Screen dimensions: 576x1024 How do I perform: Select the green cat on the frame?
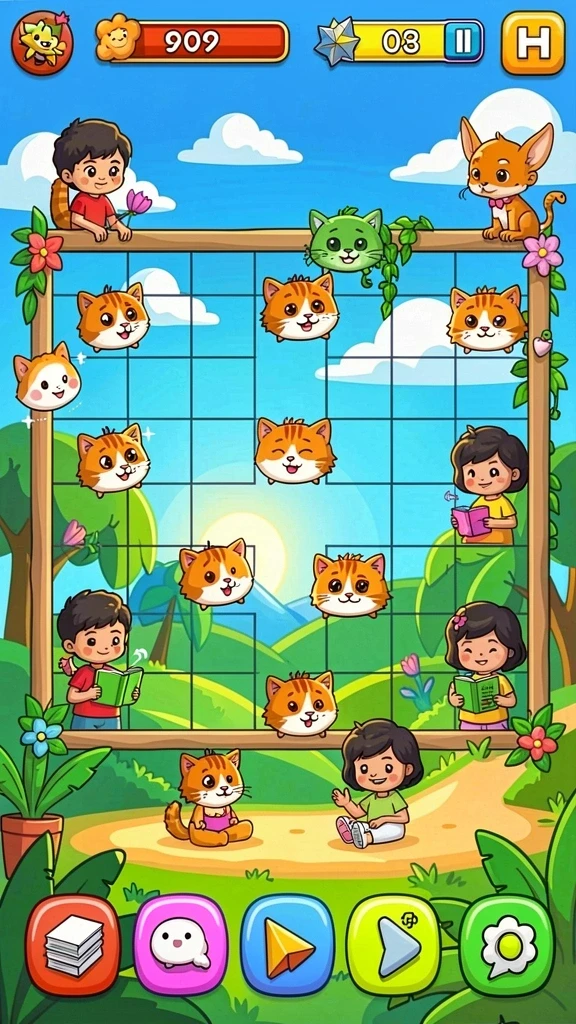(x=345, y=240)
